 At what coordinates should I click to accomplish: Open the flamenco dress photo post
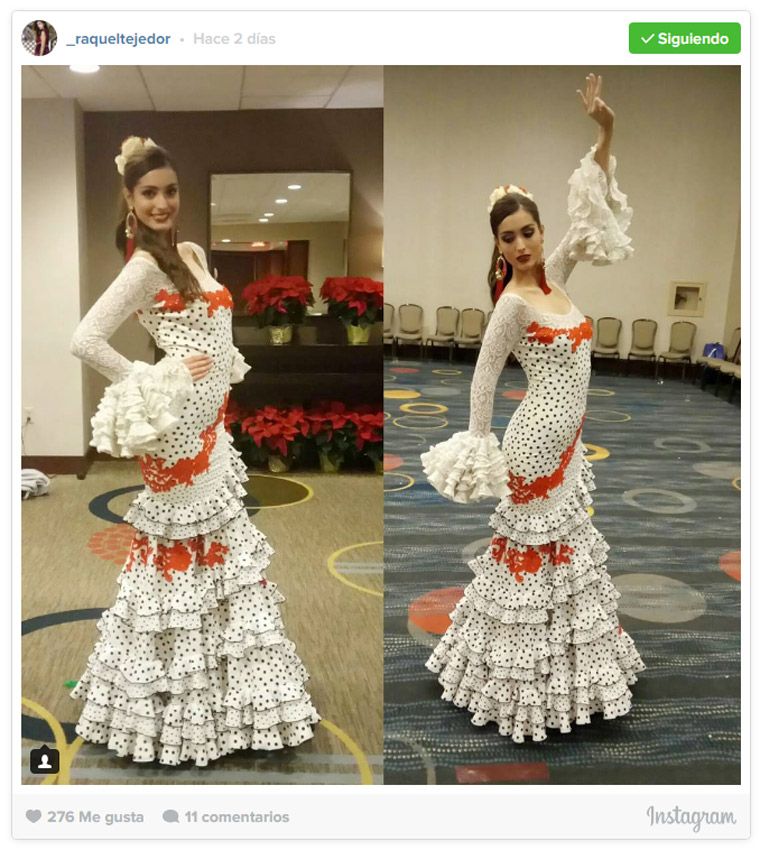[380, 424]
